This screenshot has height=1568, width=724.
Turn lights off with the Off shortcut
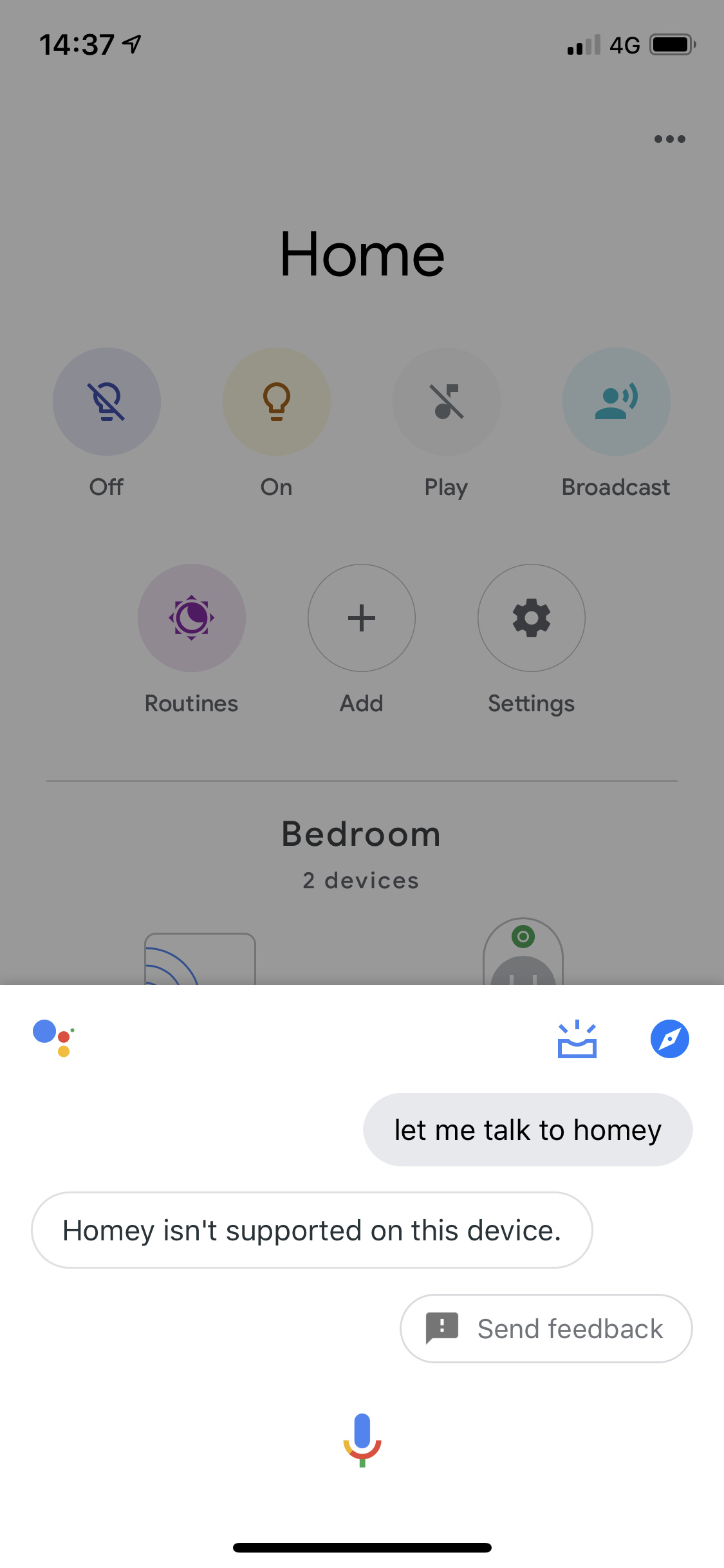(107, 402)
